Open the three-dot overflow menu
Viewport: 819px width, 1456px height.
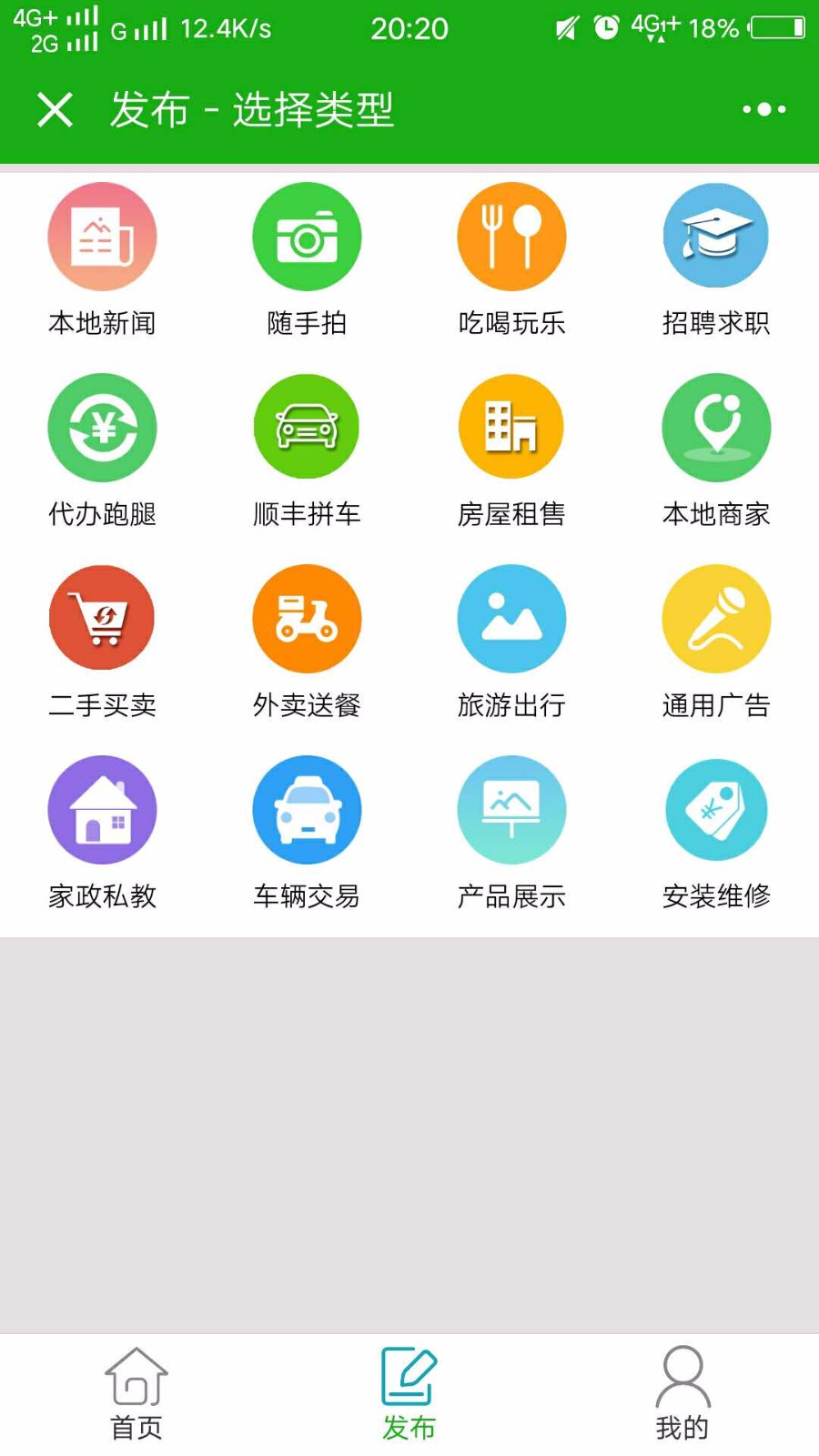(x=763, y=109)
